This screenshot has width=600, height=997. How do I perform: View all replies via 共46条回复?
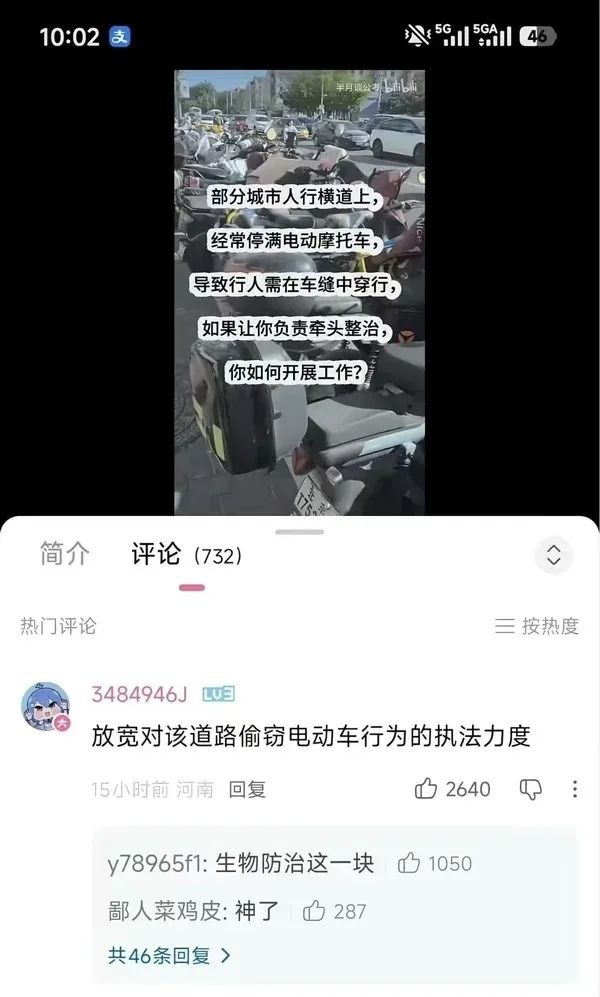coord(170,955)
